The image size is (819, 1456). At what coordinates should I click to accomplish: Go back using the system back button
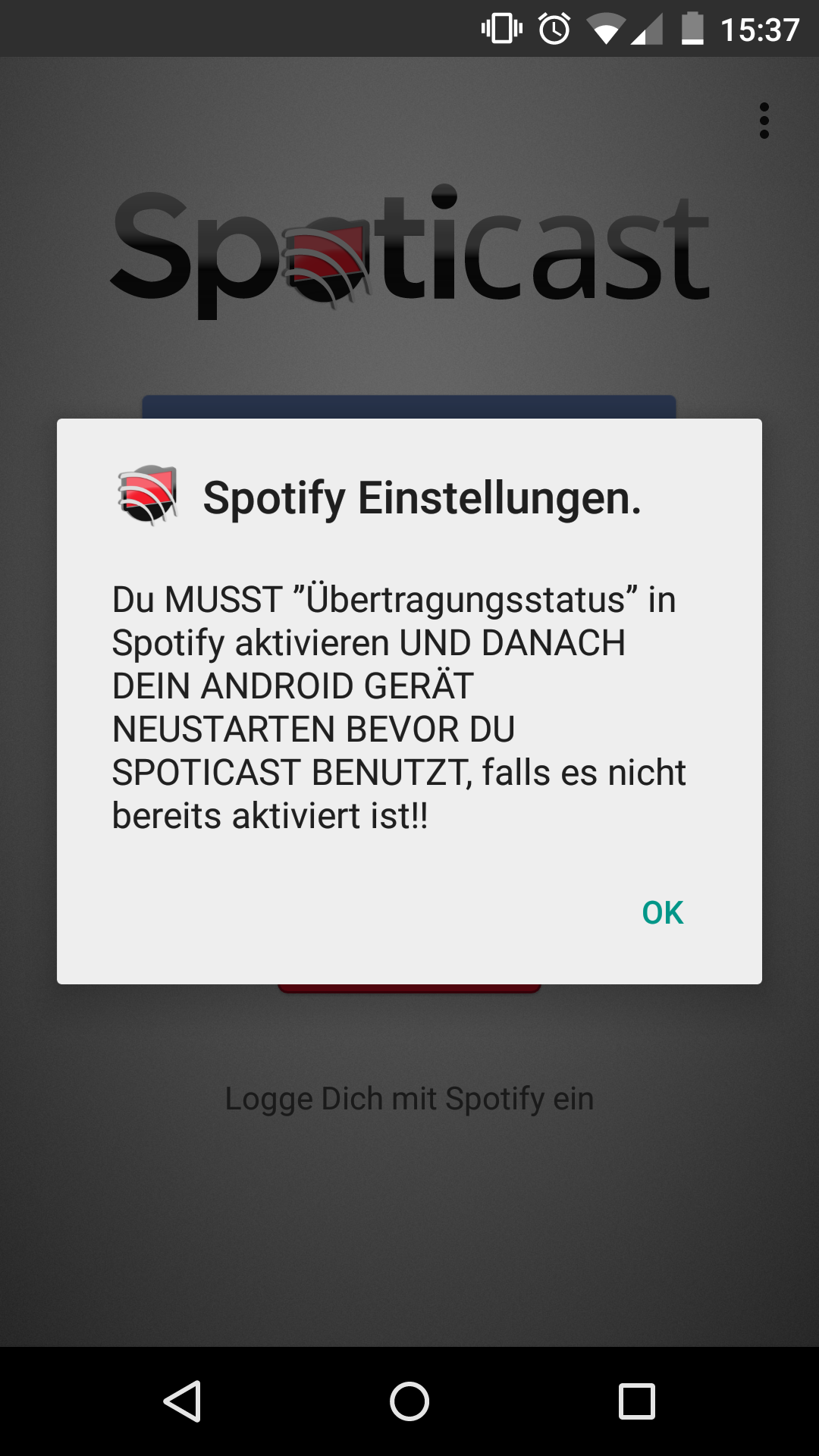point(183,1401)
